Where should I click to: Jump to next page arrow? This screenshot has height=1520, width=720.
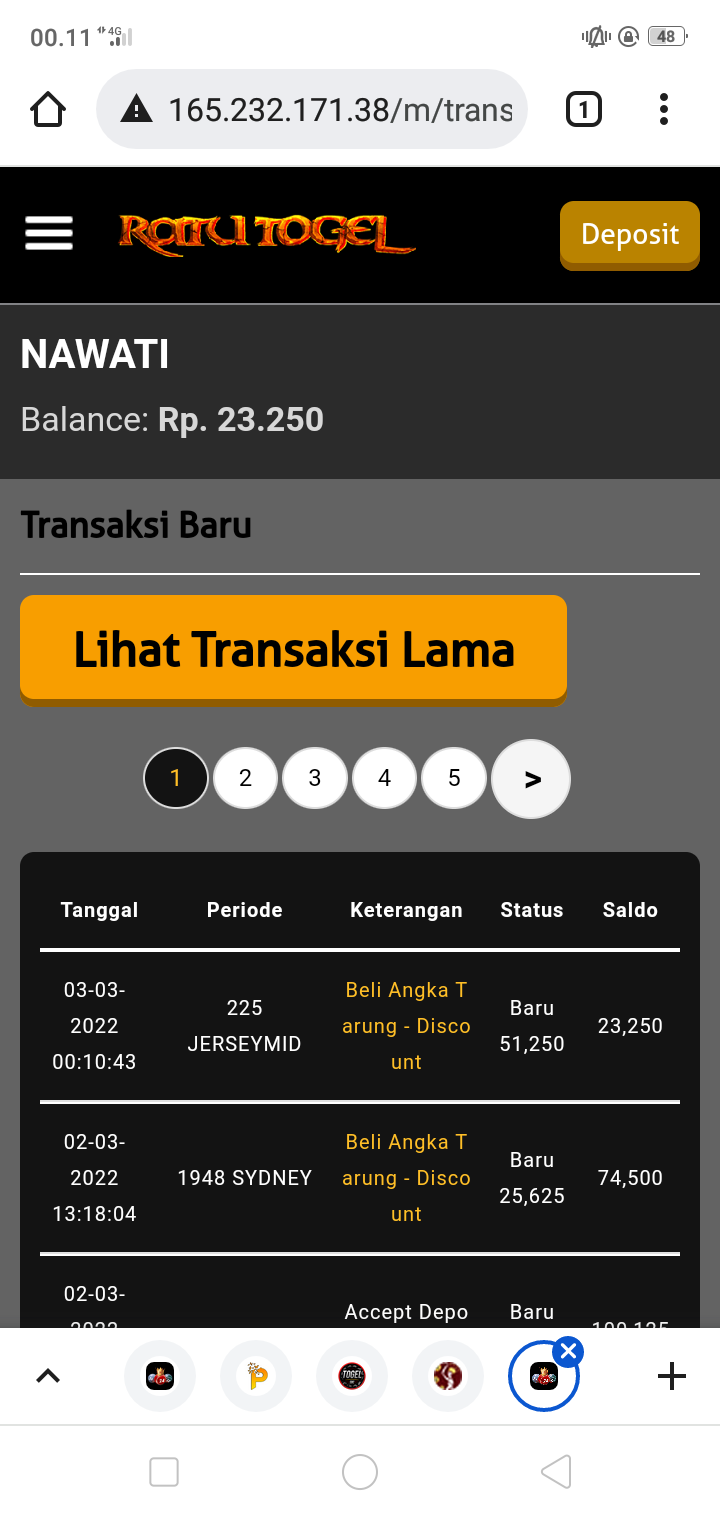pyautogui.click(x=531, y=779)
